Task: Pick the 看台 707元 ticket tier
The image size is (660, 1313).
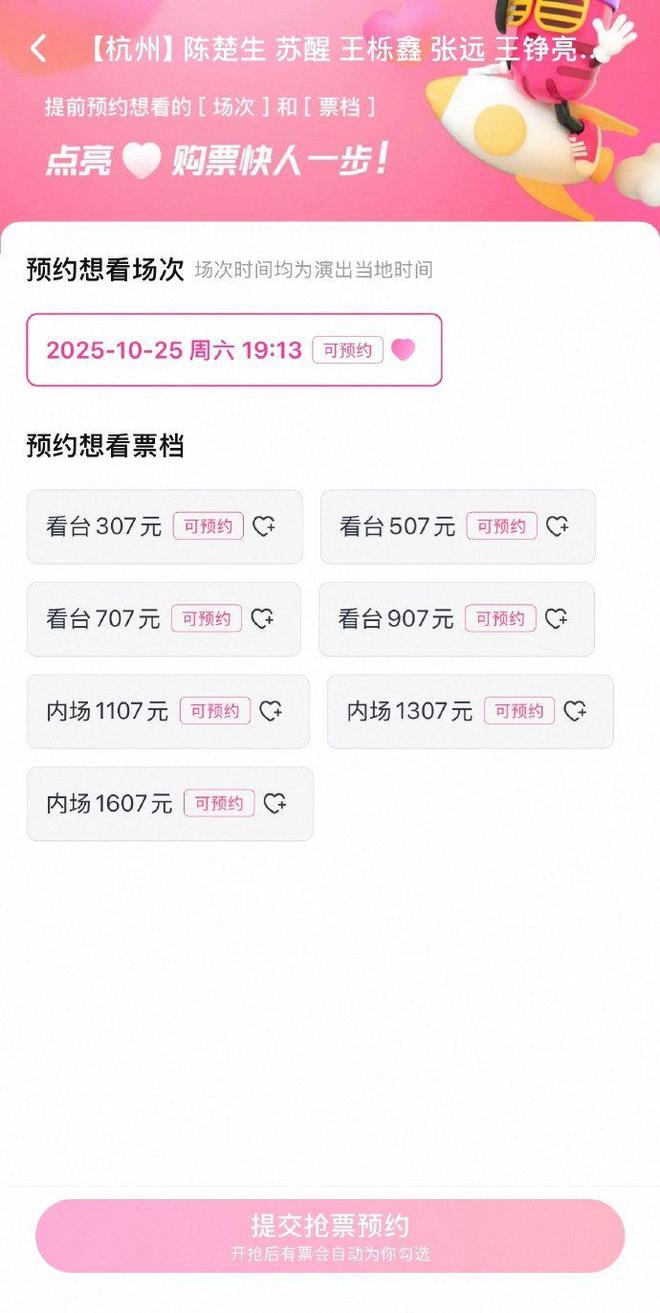Action: [163, 619]
